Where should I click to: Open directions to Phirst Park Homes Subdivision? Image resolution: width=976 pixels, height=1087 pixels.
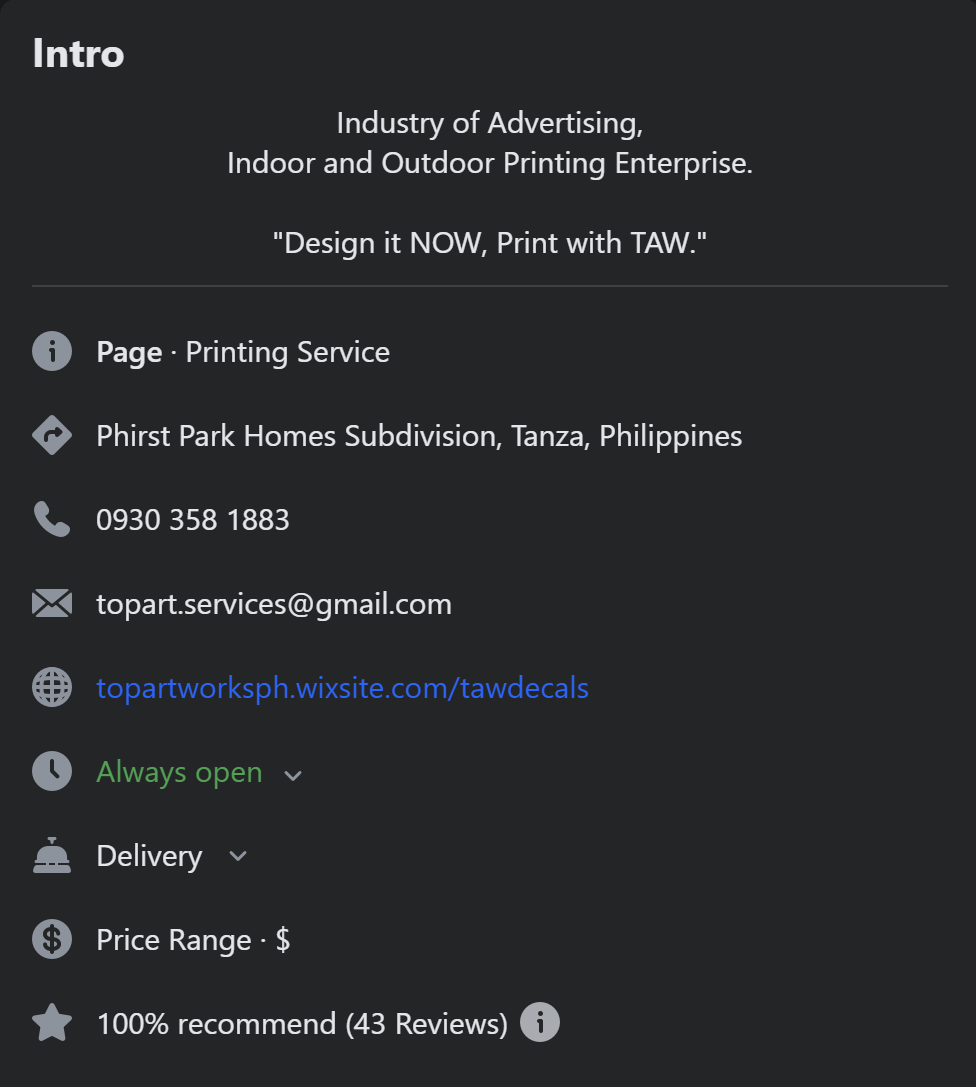[x=418, y=436]
